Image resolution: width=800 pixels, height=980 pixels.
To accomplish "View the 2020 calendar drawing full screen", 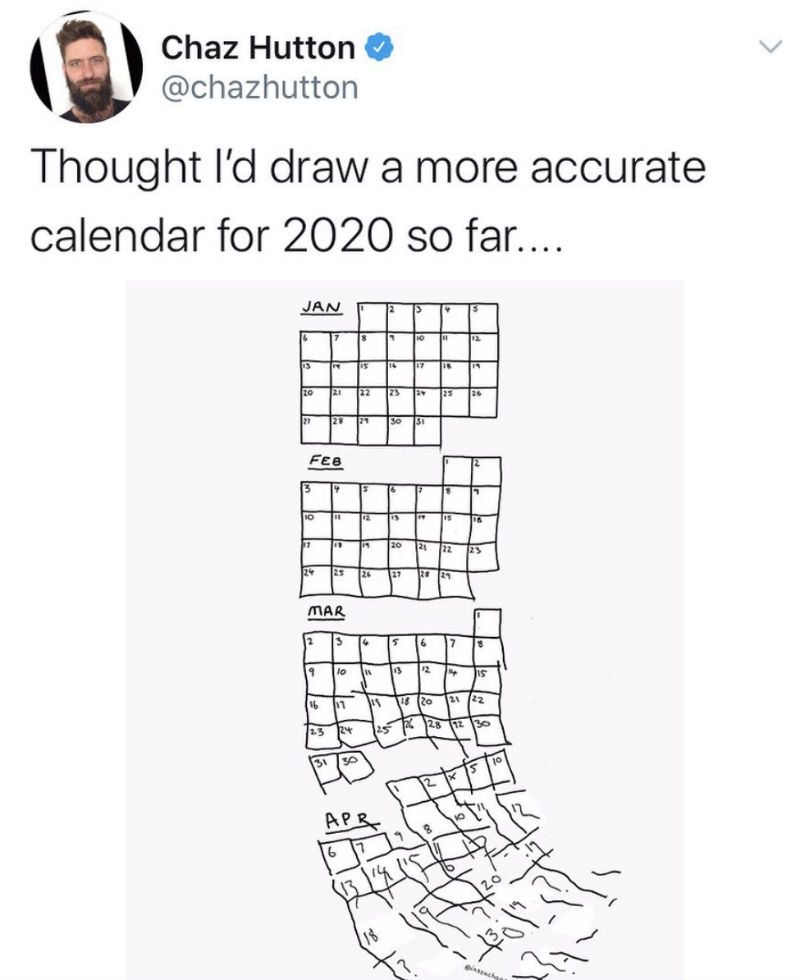I will click(405, 630).
